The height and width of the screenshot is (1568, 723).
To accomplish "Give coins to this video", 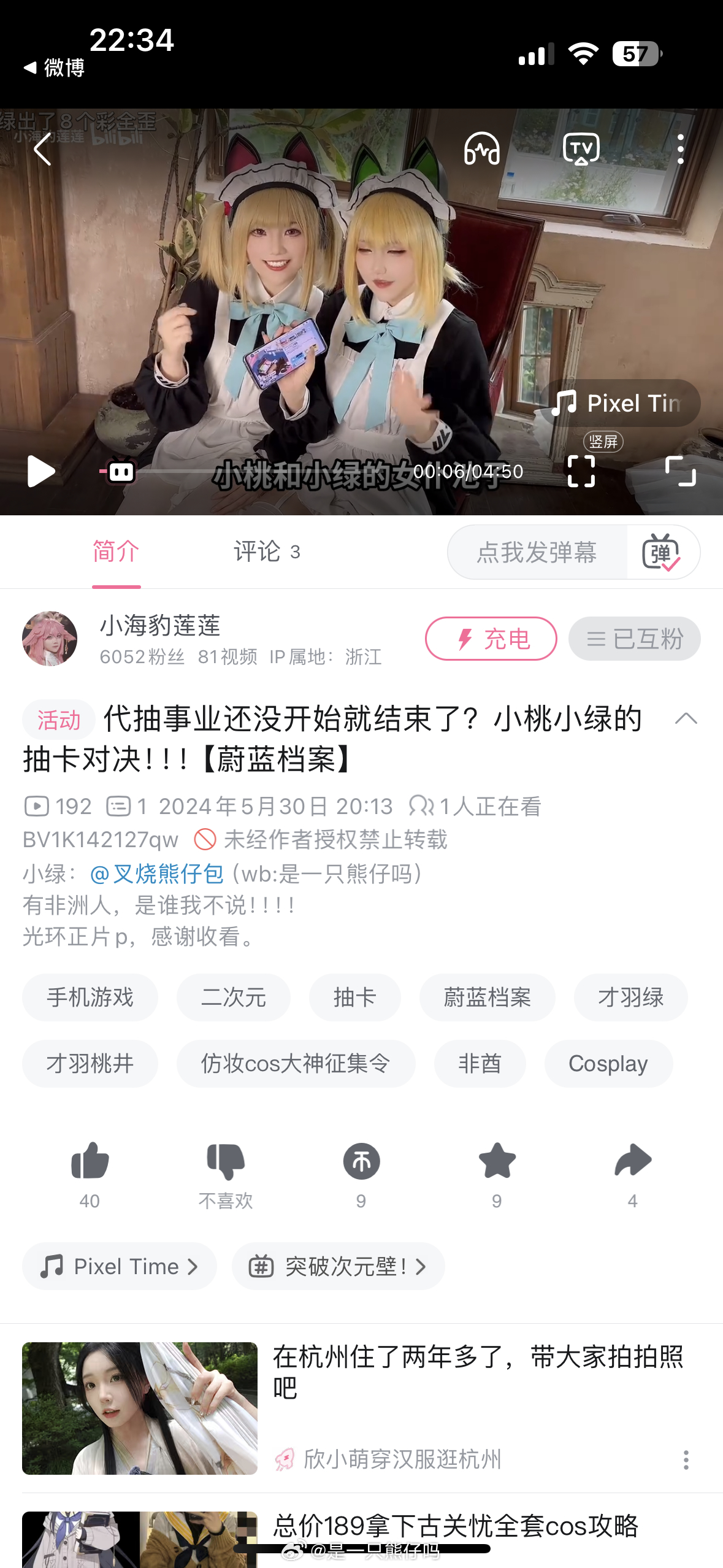I will [361, 1161].
